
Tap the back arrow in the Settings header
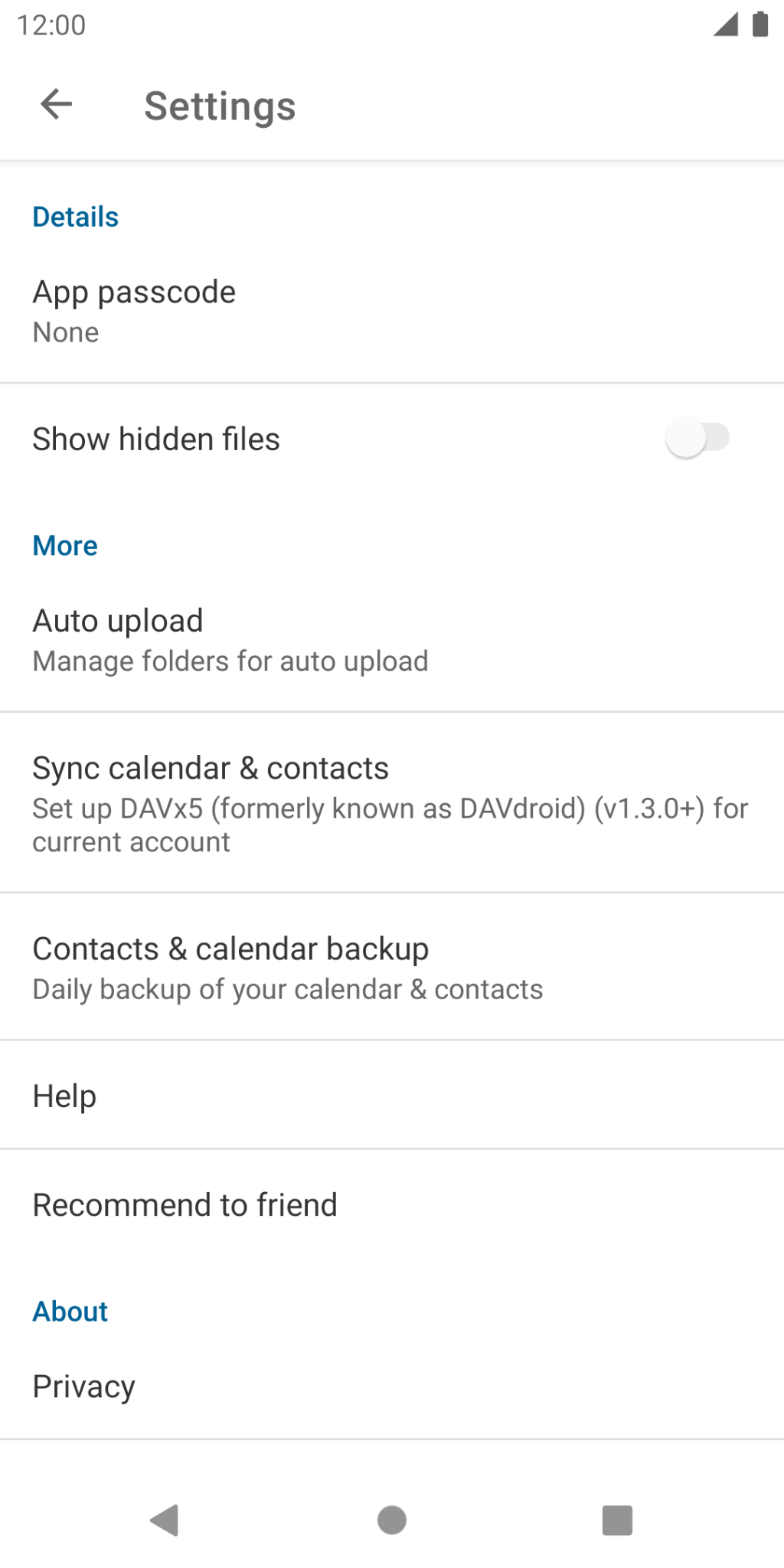click(x=57, y=105)
